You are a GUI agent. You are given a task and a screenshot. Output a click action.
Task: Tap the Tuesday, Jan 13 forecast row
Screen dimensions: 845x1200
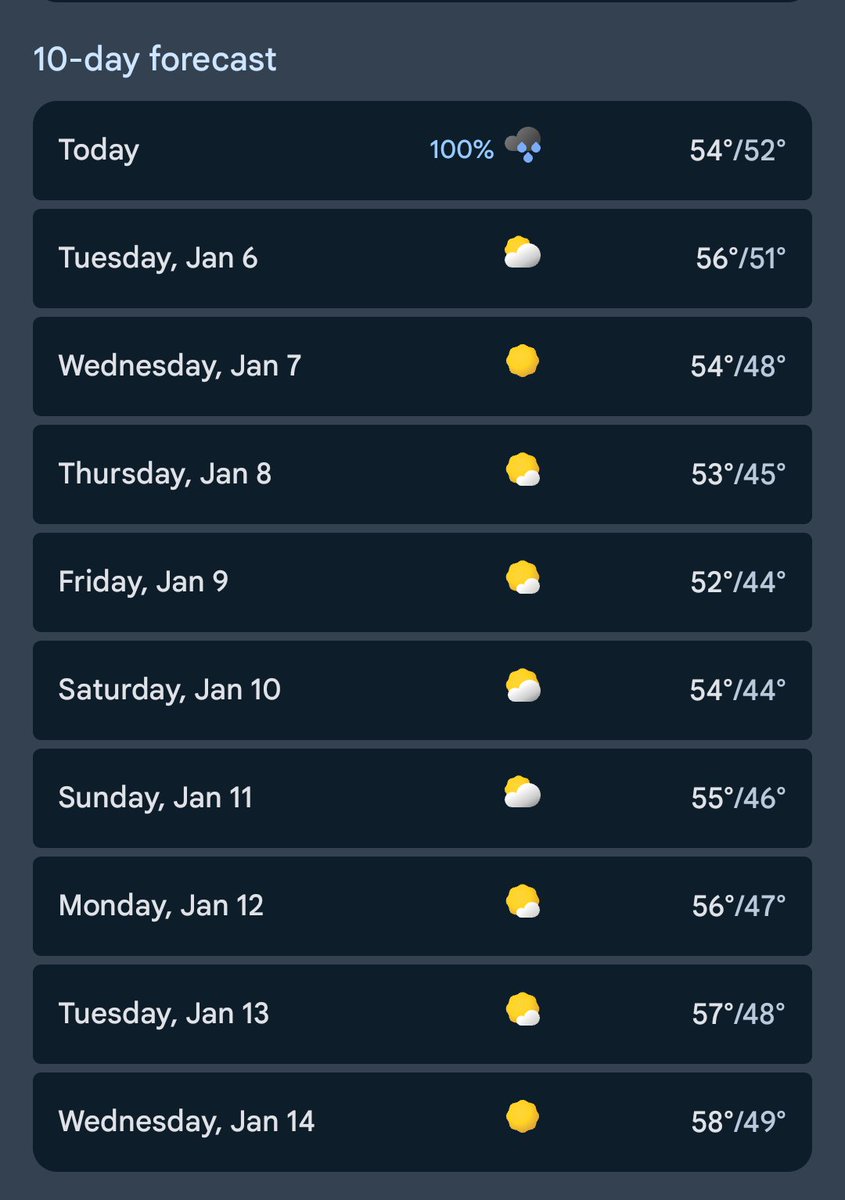(422, 1014)
